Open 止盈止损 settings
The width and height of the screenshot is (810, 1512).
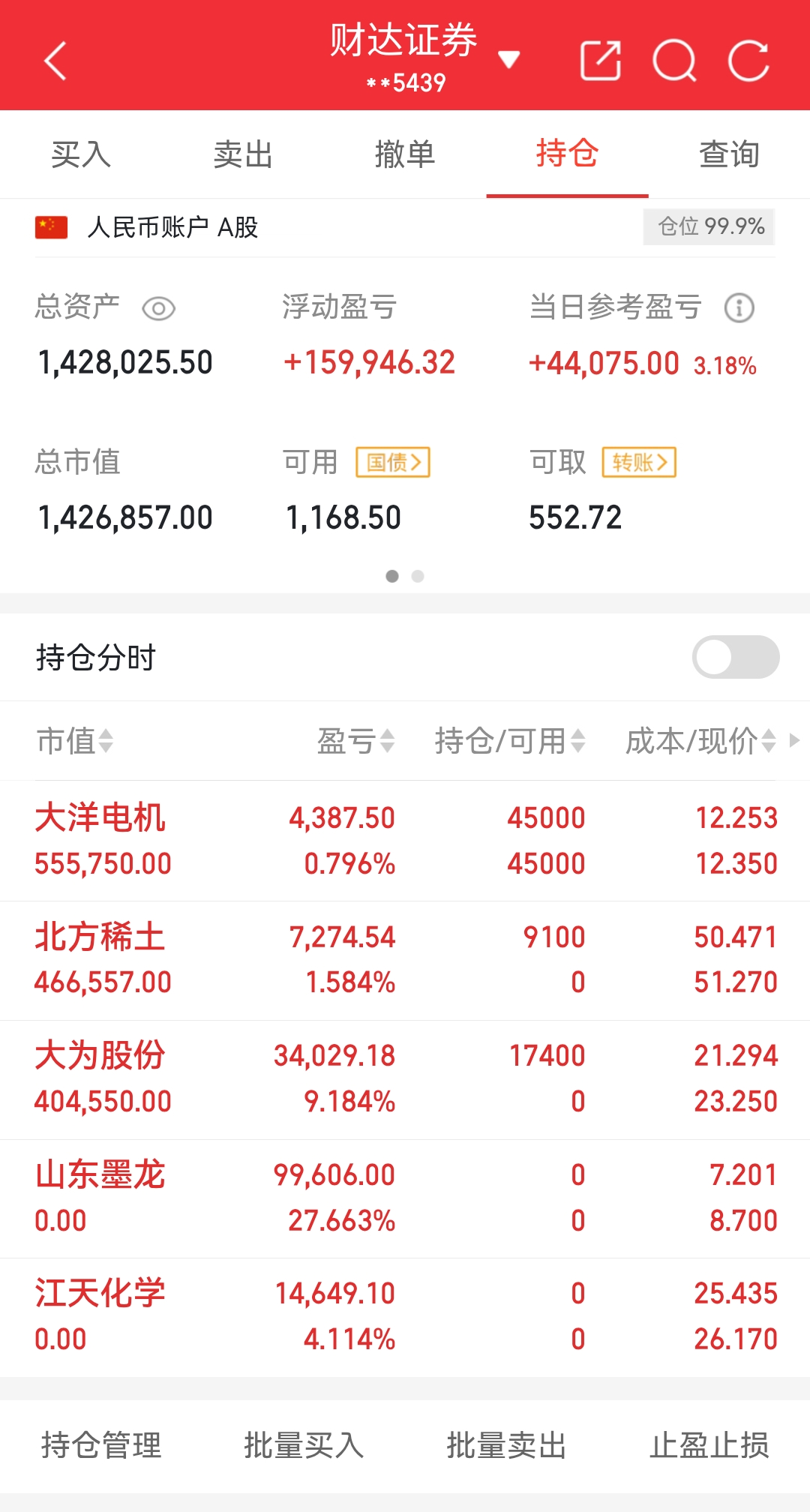tap(709, 1445)
